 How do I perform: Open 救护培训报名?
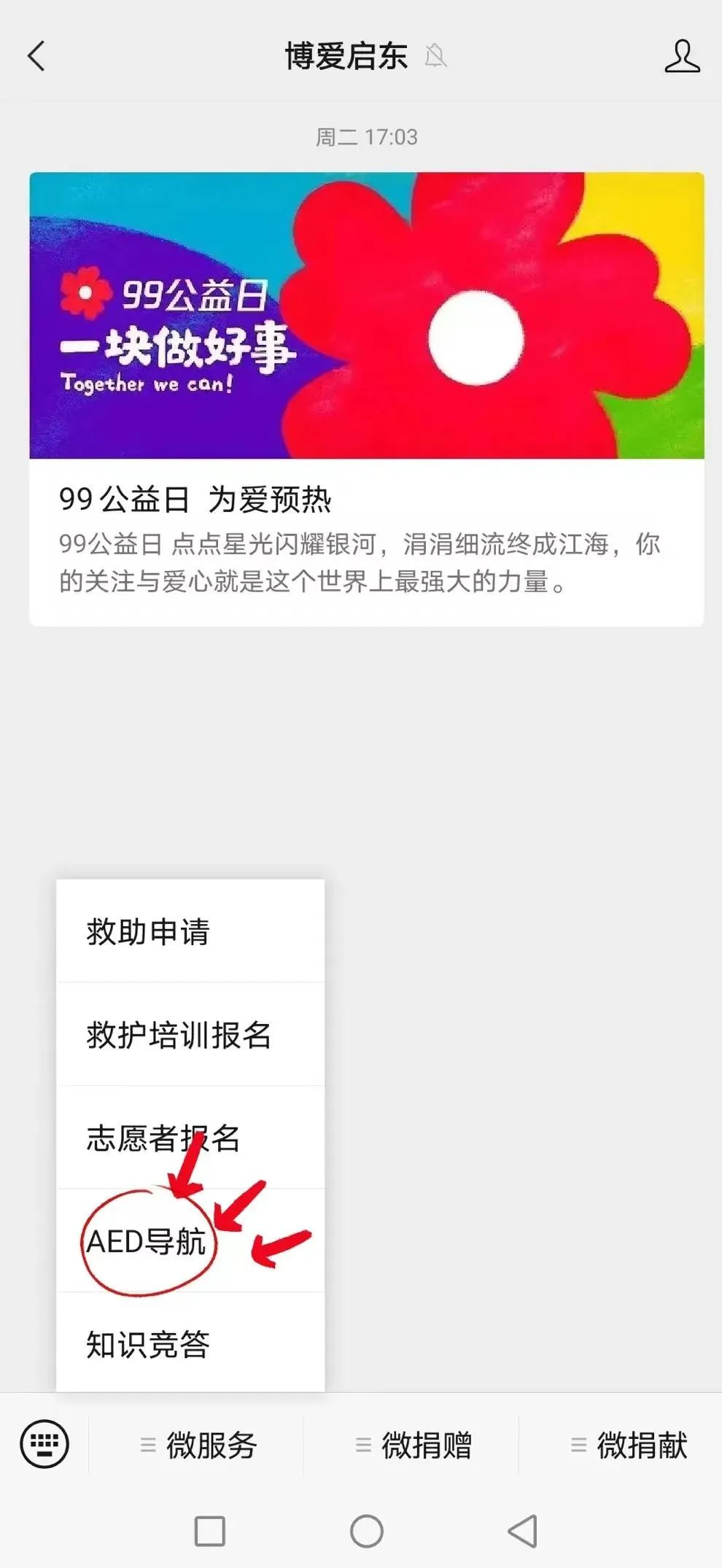click(x=190, y=1035)
